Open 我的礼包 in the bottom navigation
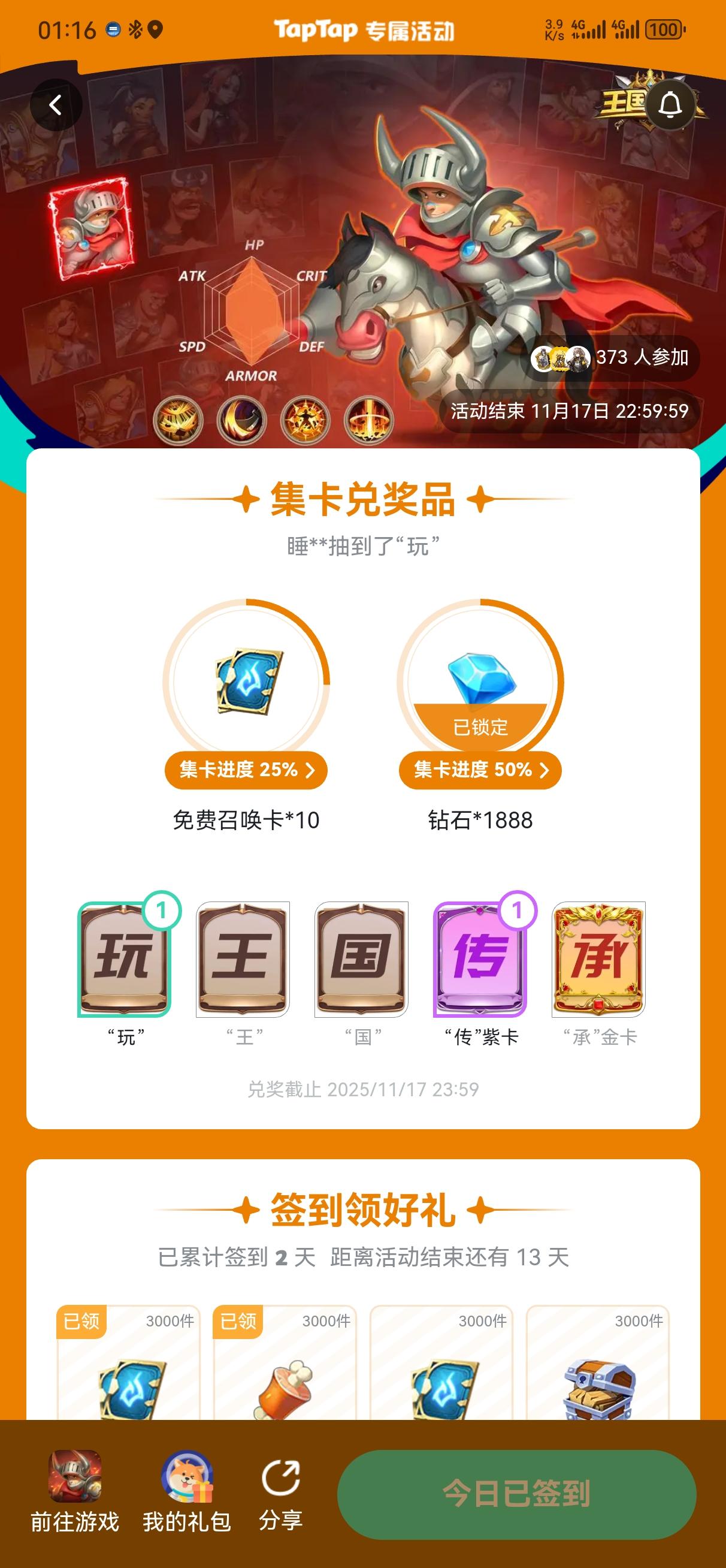The image size is (726, 1568). (187, 1491)
